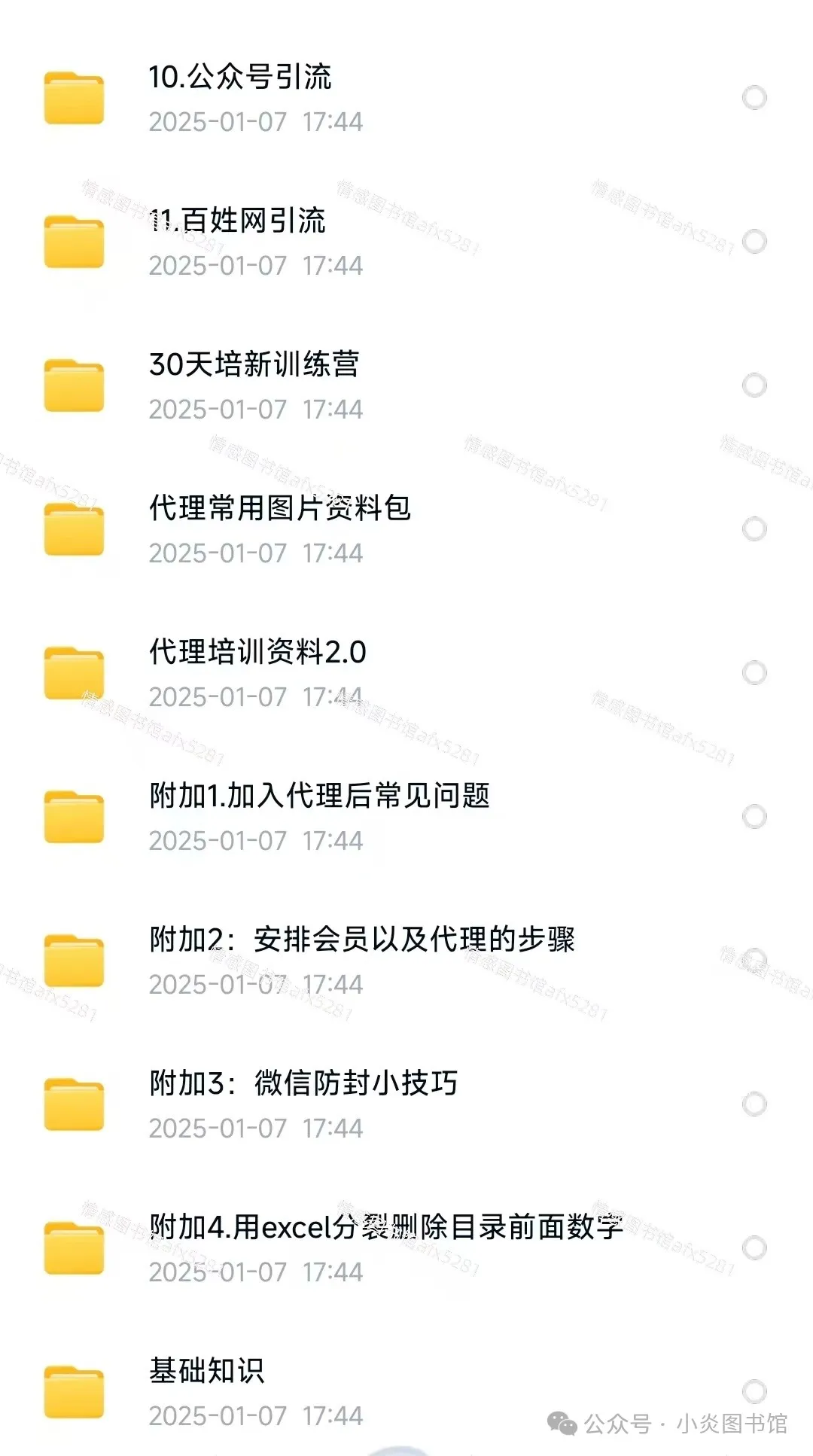
Task: Open the 30天培新训练营 folder
Action: pyautogui.click(x=254, y=365)
